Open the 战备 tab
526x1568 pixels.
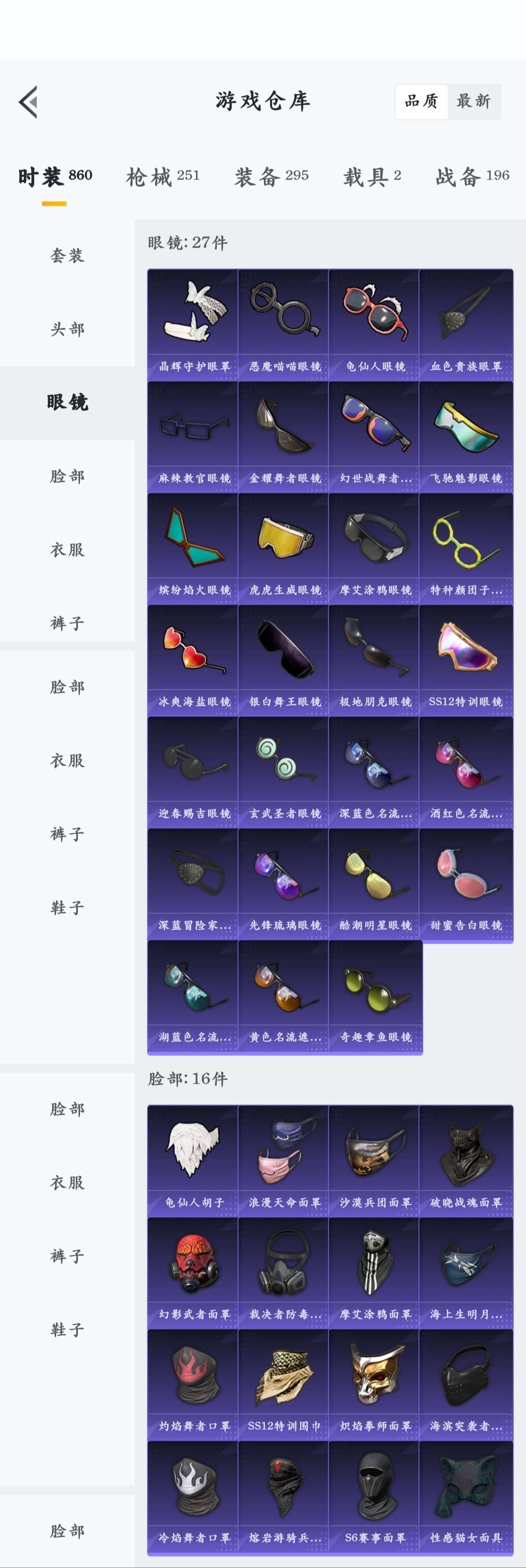(472, 176)
